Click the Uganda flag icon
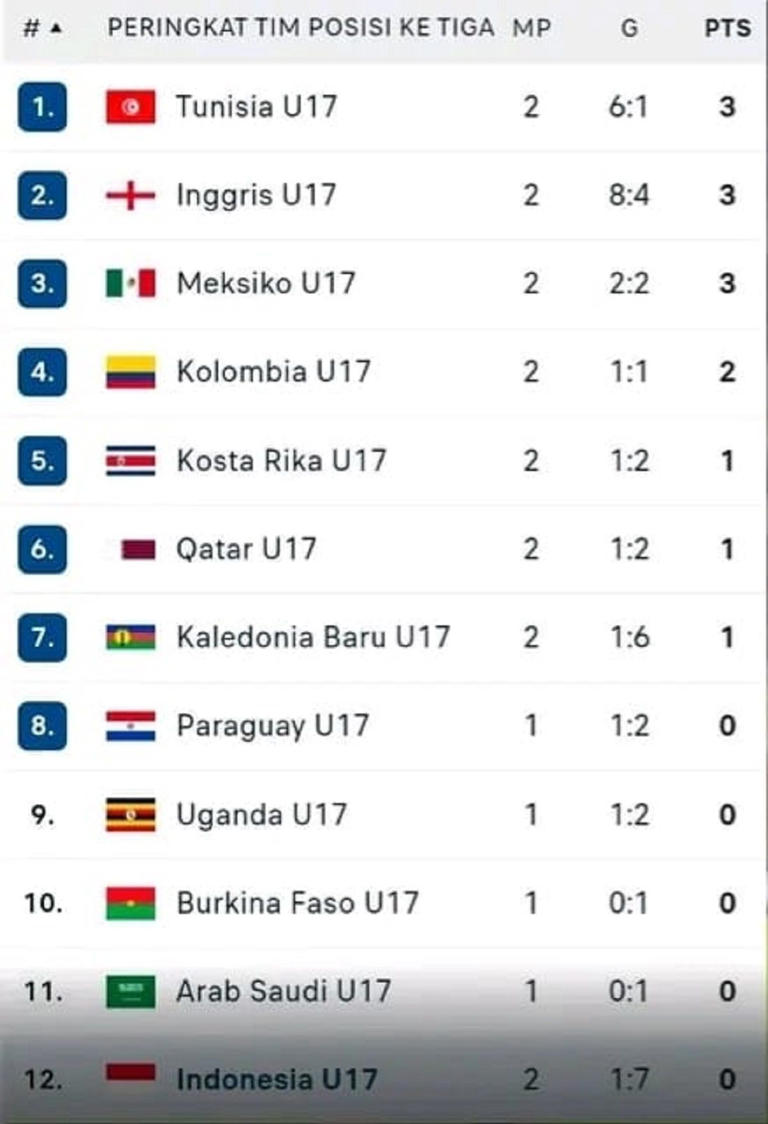This screenshot has width=768, height=1124. click(130, 814)
